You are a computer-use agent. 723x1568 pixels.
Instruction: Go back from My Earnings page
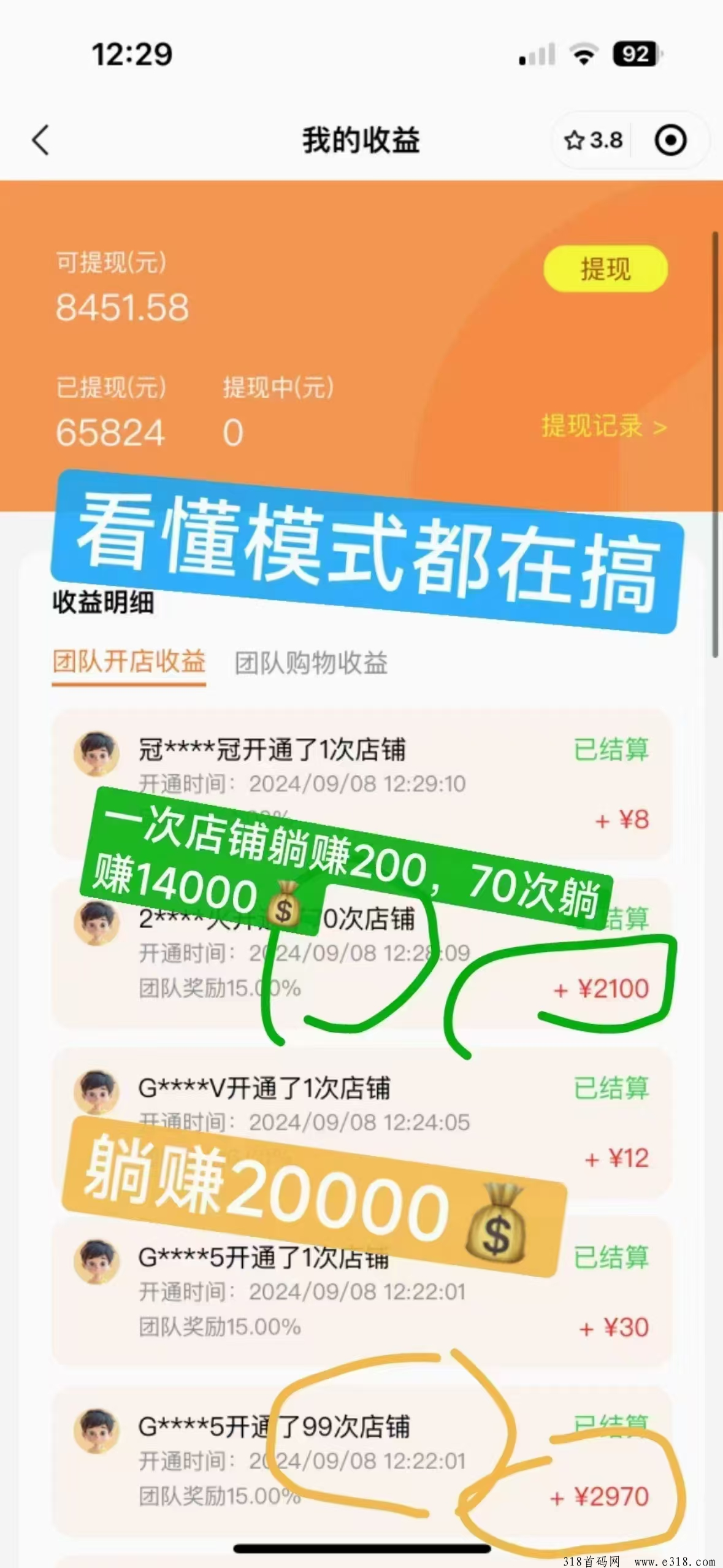[x=40, y=140]
